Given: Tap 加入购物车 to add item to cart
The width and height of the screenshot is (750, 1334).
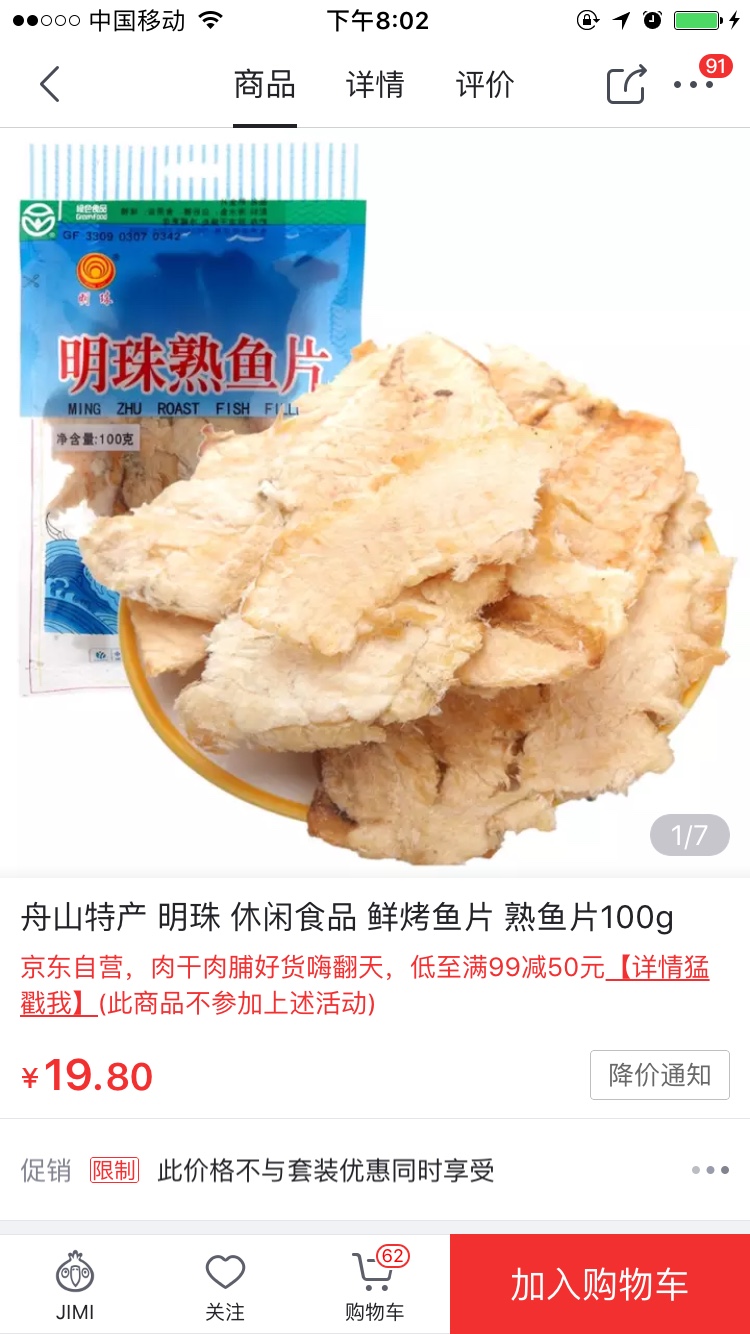Looking at the screenshot, I should click(x=598, y=1283).
